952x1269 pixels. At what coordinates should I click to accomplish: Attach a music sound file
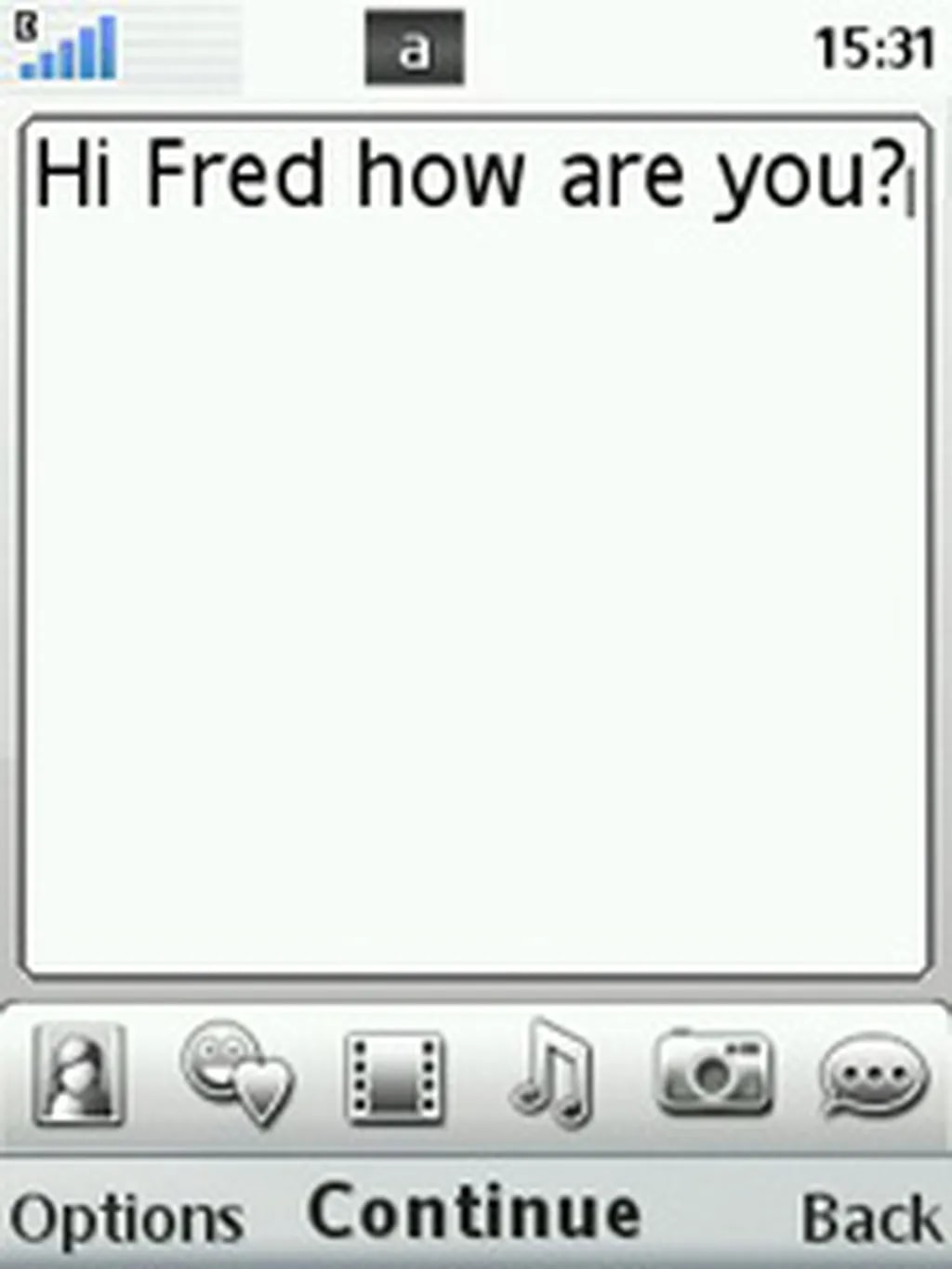tap(552, 1075)
